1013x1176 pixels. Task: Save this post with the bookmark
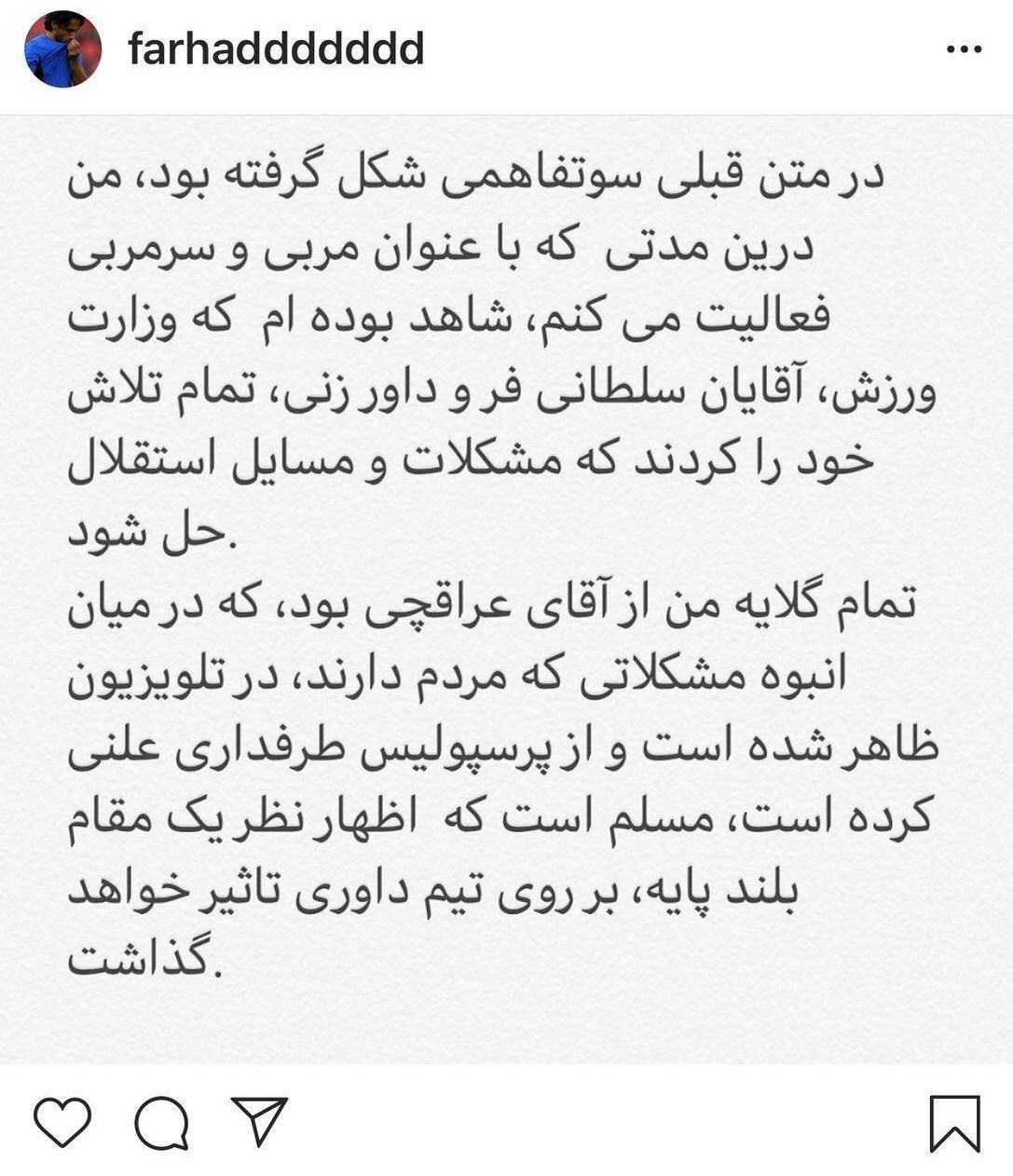pos(955,1123)
